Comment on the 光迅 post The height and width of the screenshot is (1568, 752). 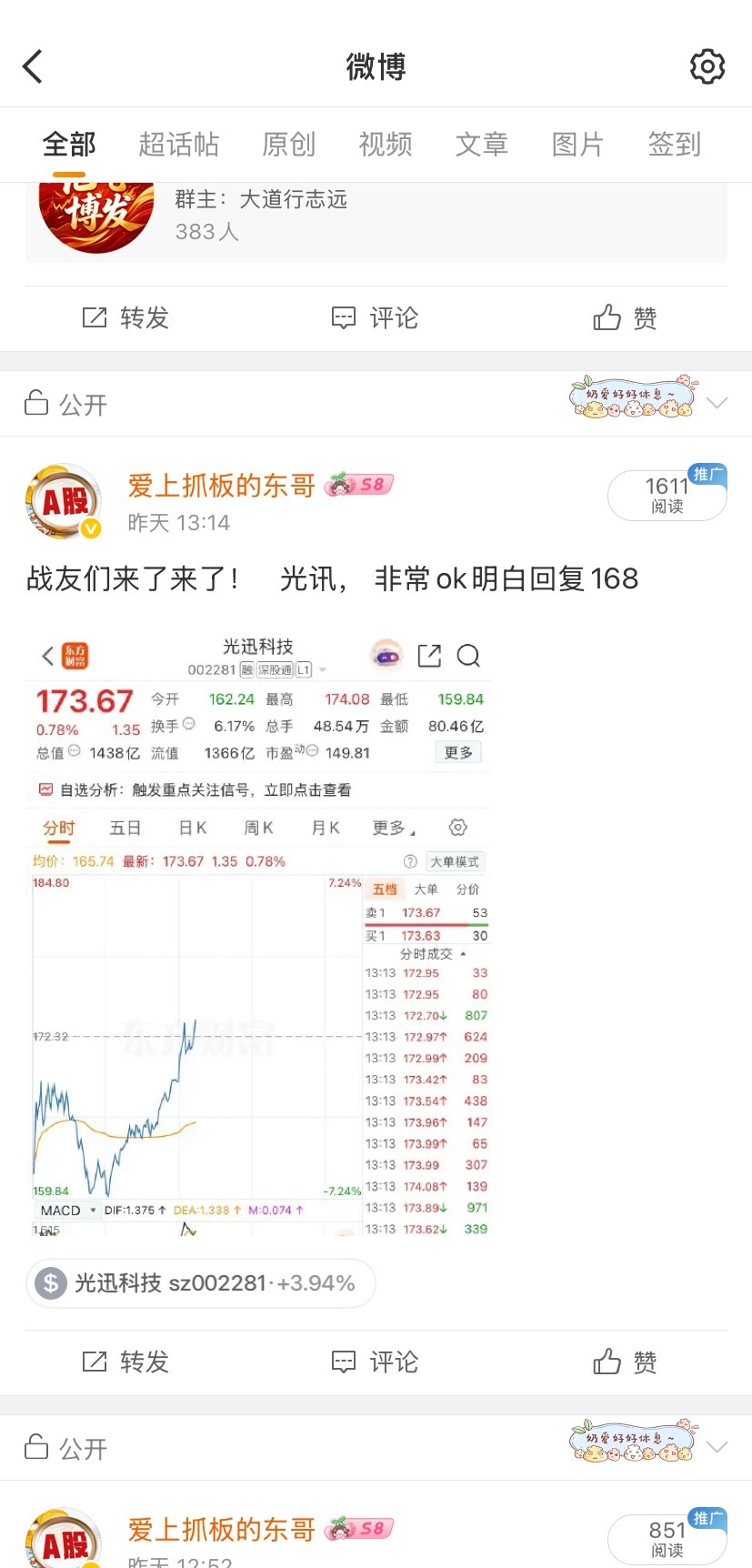pos(375,1362)
